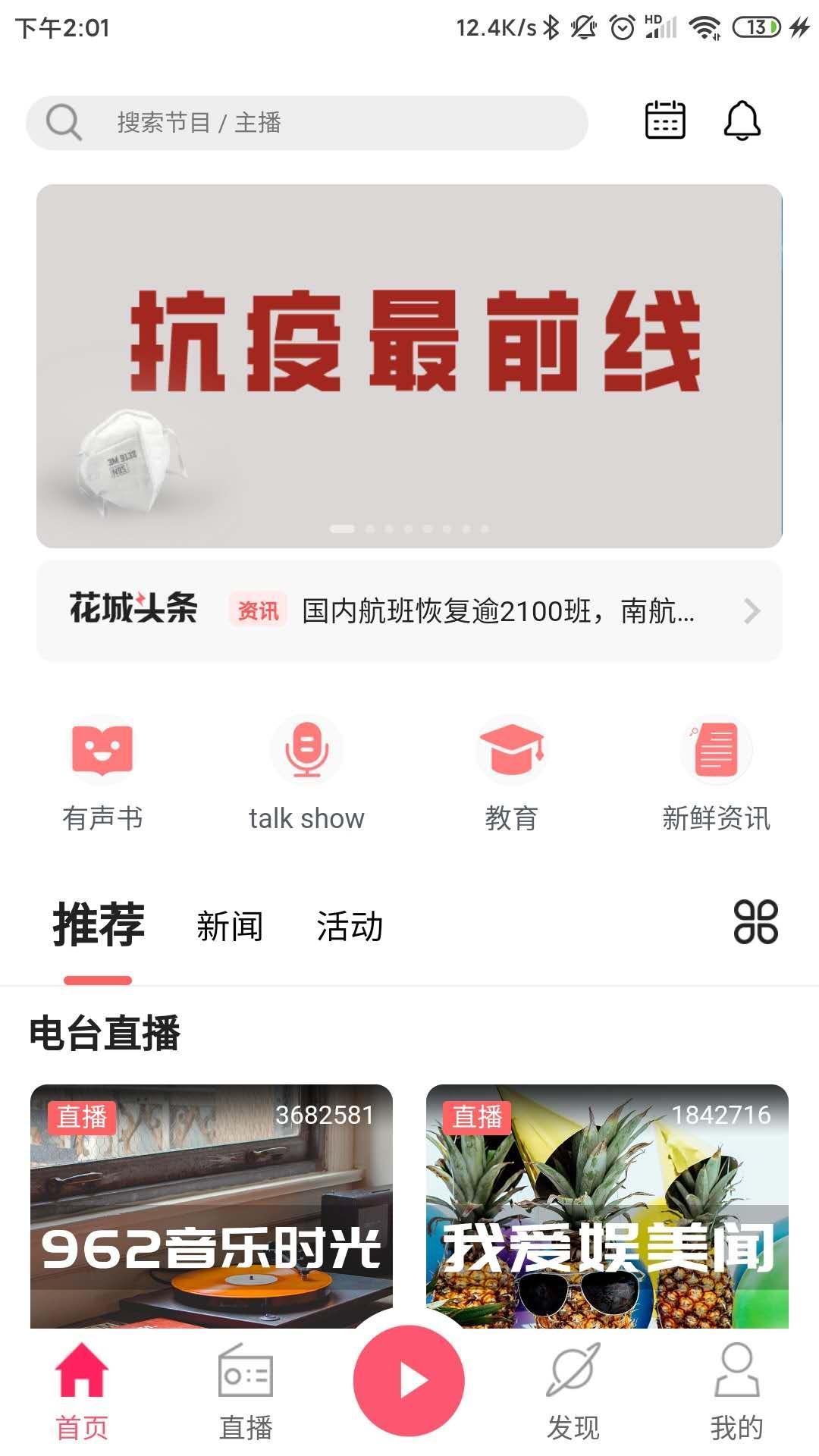Open the 我的 profile tab
The width and height of the screenshot is (819, 1456).
coord(737,1395)
